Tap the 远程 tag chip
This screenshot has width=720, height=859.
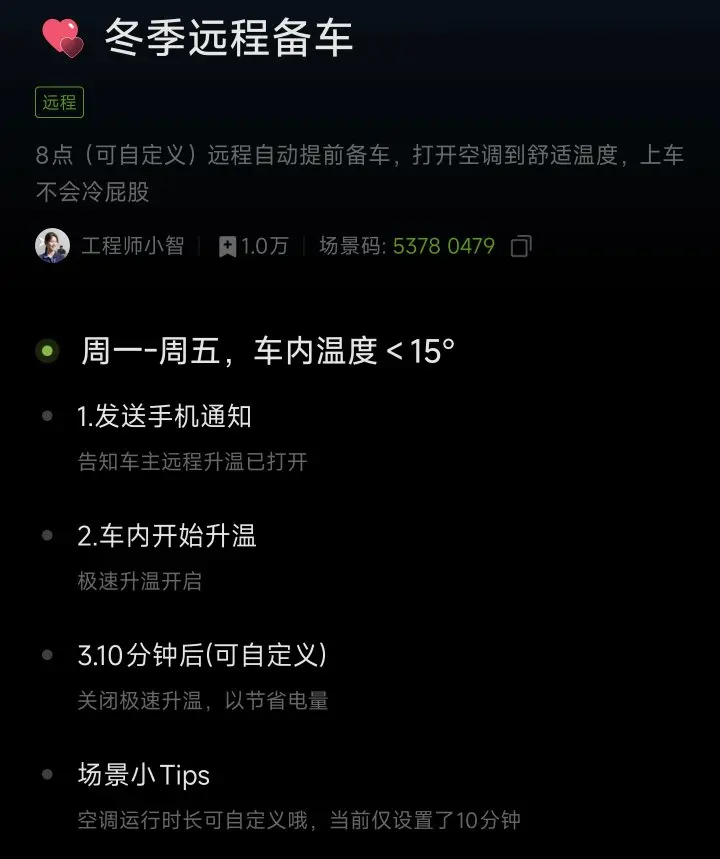(x=59, y=102)
